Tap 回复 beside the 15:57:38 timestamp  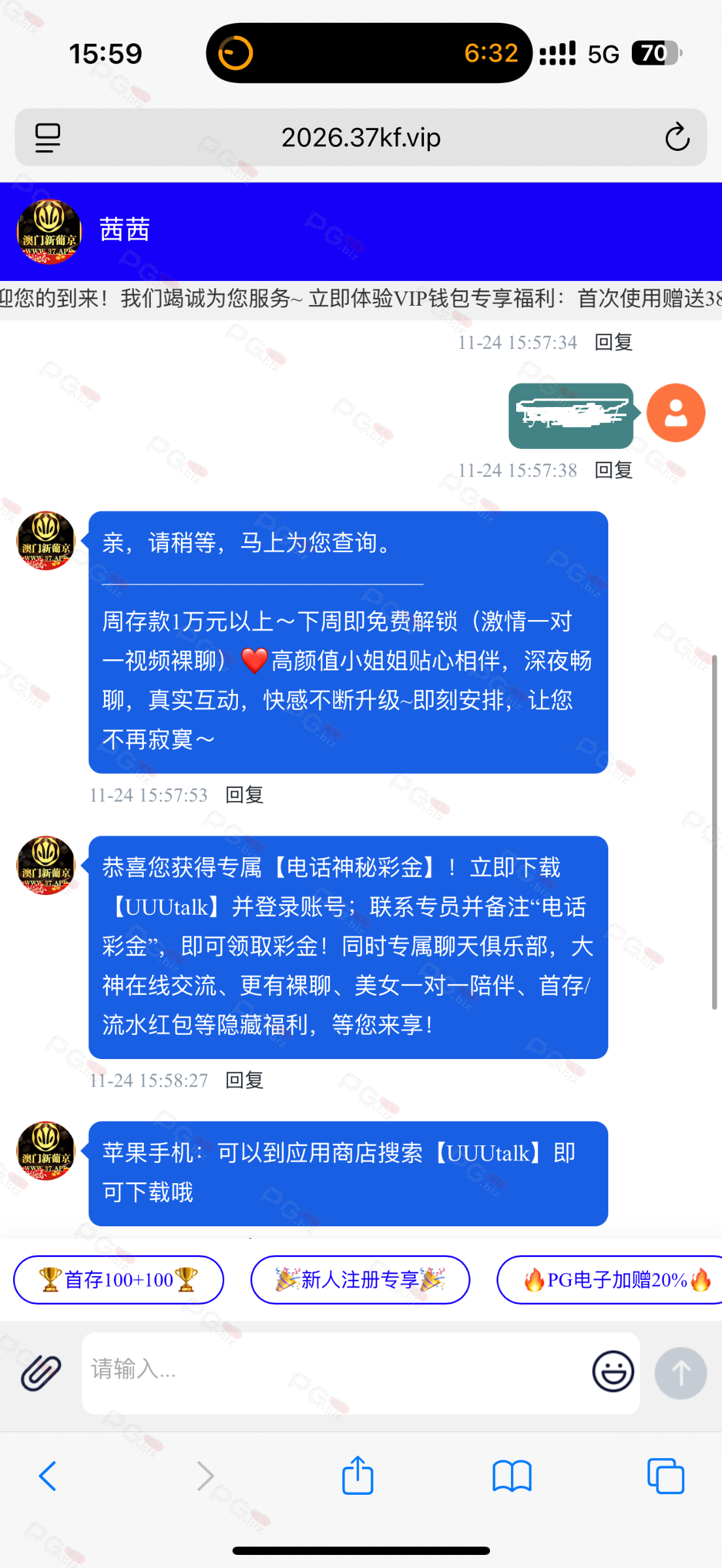click(x=614, y=470)
